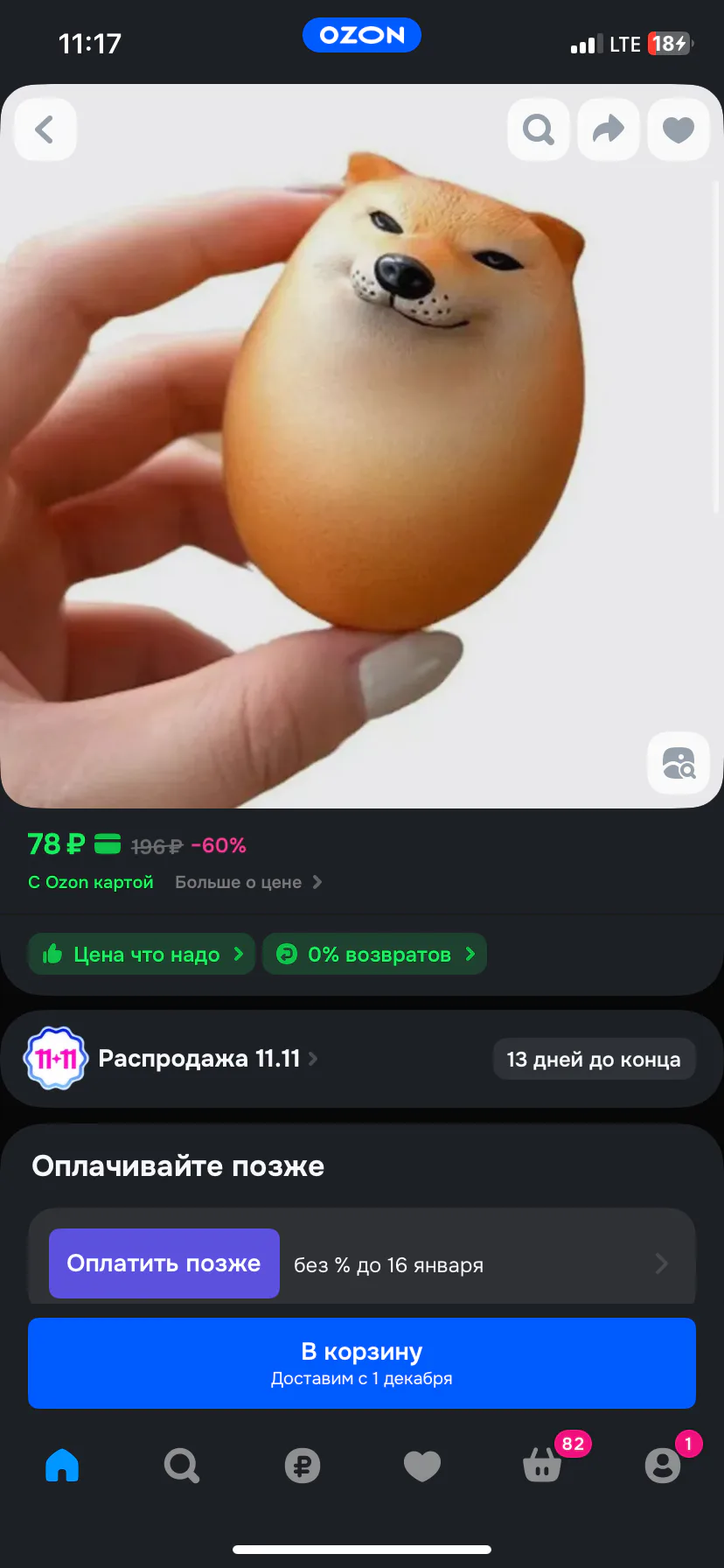The height and width of the screenshot is (1568, 724).
Task: Open the "0% возвратов" chip
Action: coord(375,954)
